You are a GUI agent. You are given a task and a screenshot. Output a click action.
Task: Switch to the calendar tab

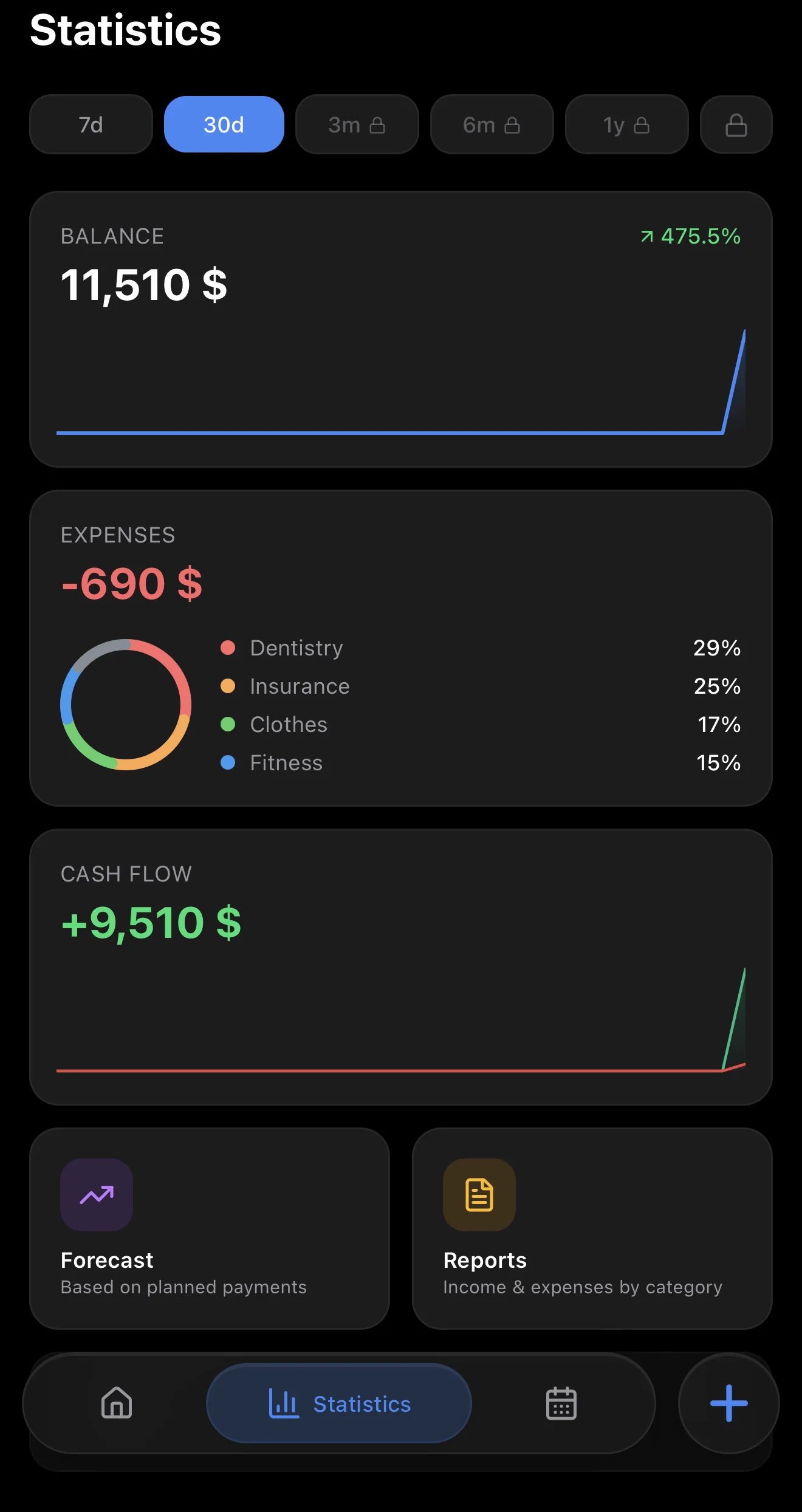point(561,1403)
